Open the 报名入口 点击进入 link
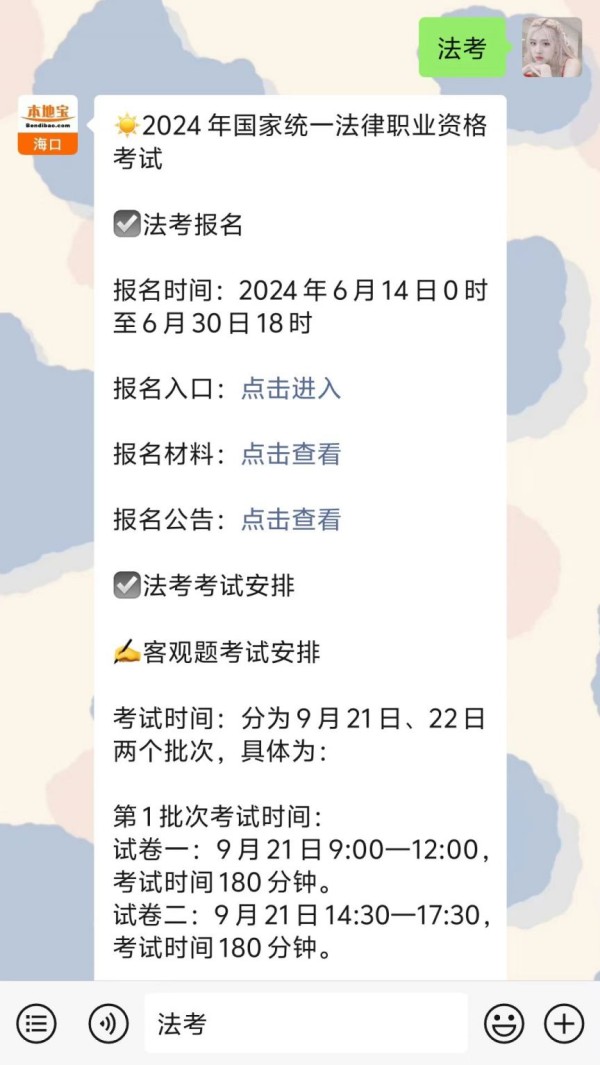This screenshot has width=600, height=1065. [x=291, y=389]
